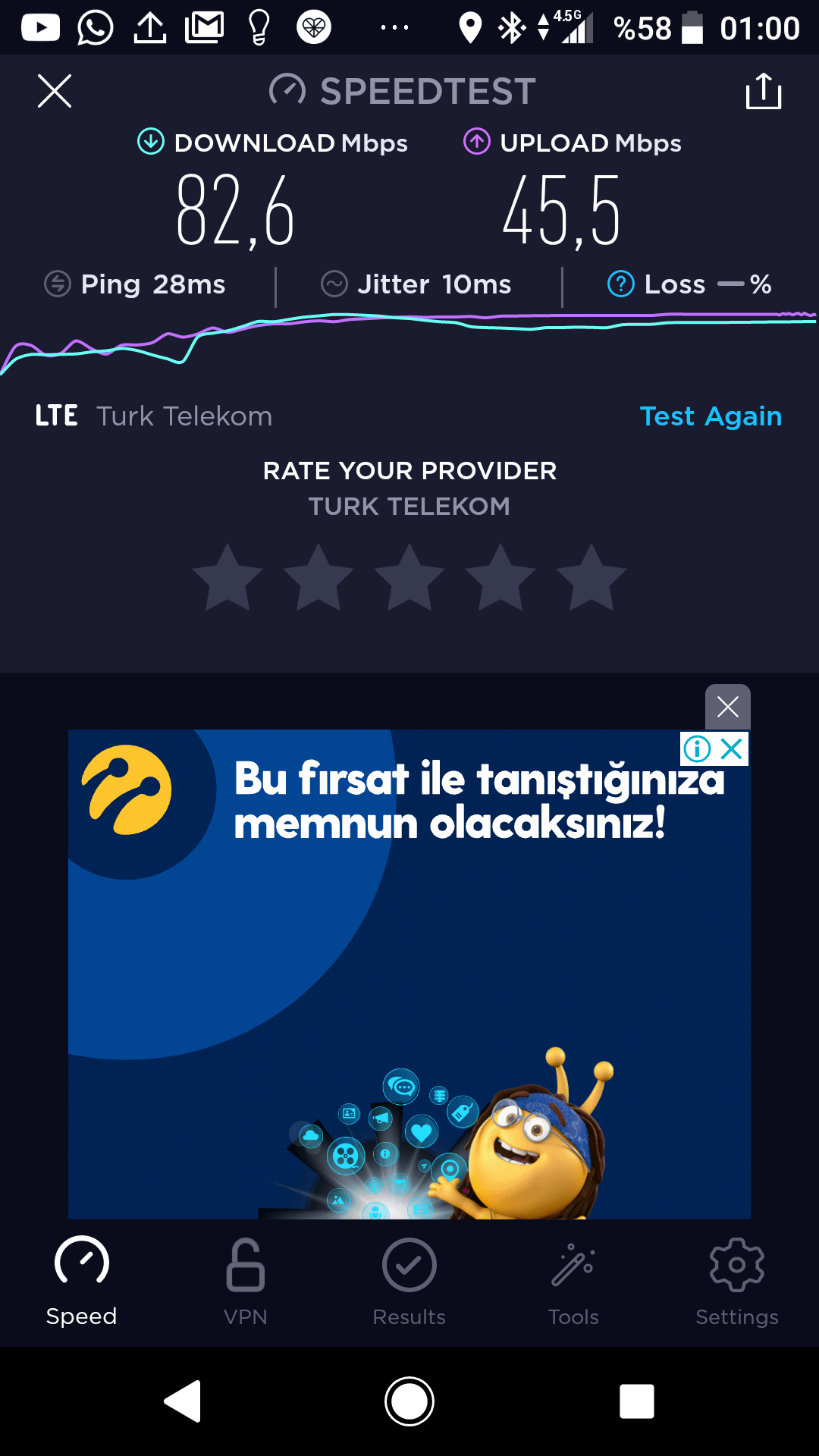Tap Test Again to rerun
The height and width of the screenshot is (1456, 819).
[711, 416]
